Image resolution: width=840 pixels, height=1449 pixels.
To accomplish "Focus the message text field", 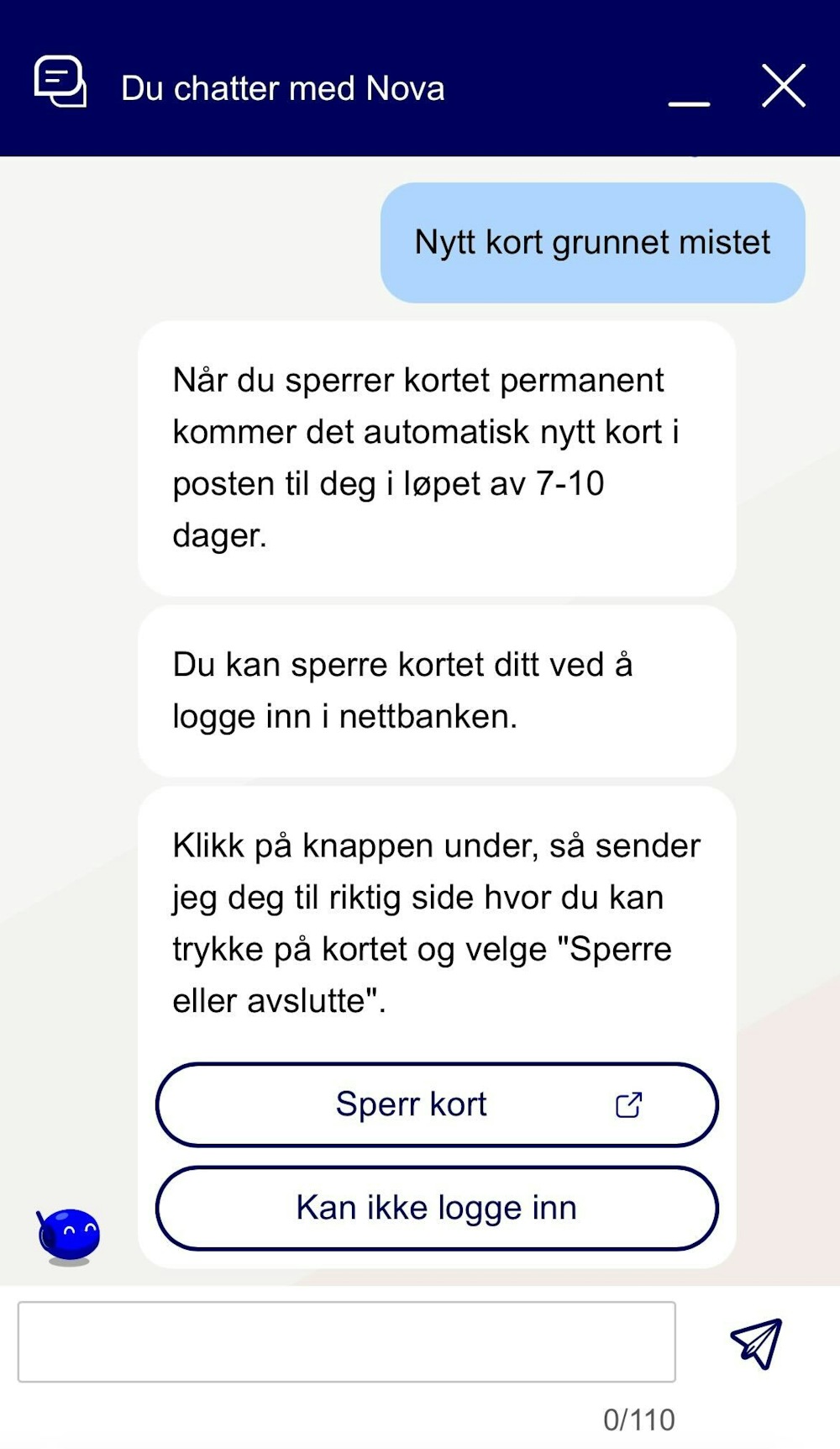I will pos(346,1341).
